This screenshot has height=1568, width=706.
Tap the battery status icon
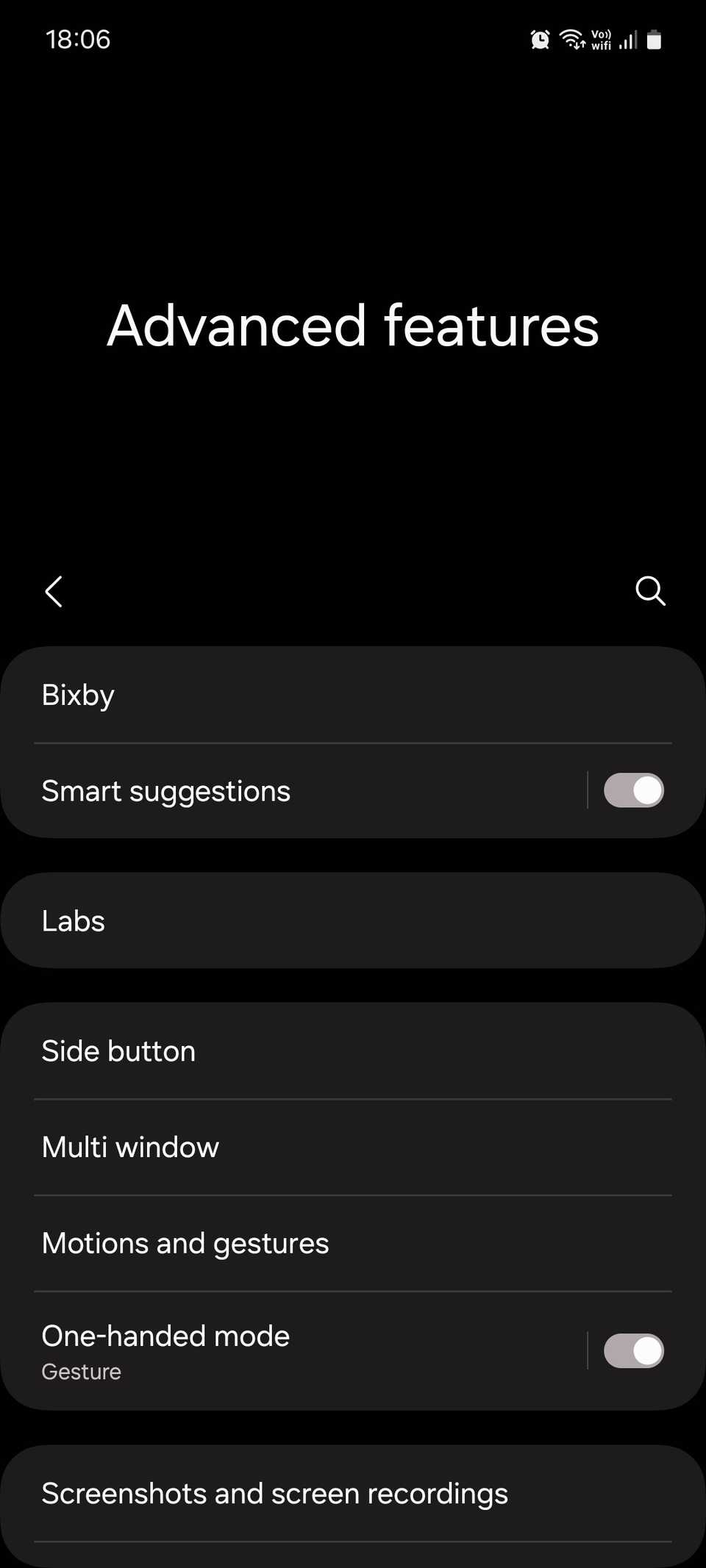[x=655, y=39]
